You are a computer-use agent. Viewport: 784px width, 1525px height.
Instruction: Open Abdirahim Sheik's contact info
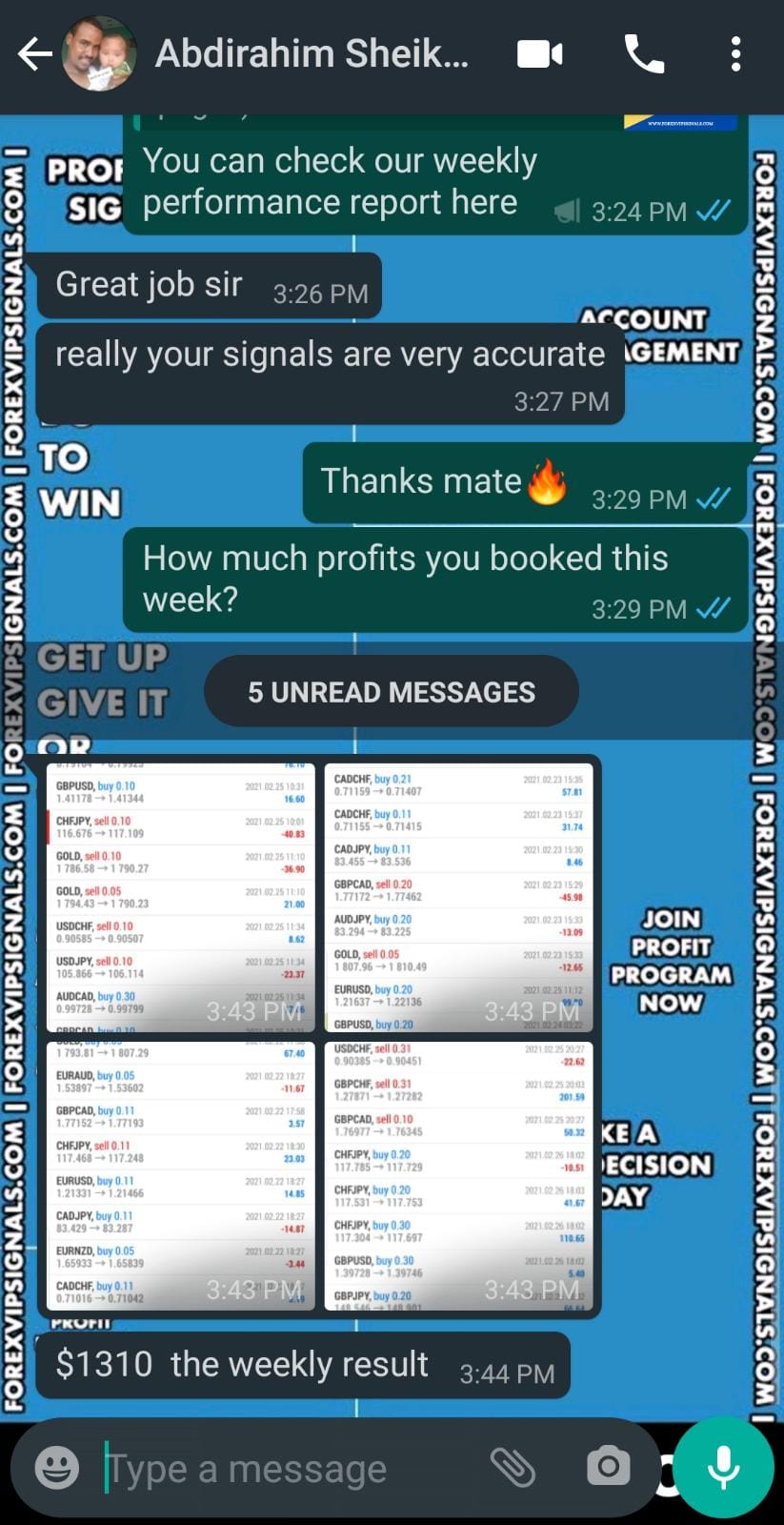(312, 54)
